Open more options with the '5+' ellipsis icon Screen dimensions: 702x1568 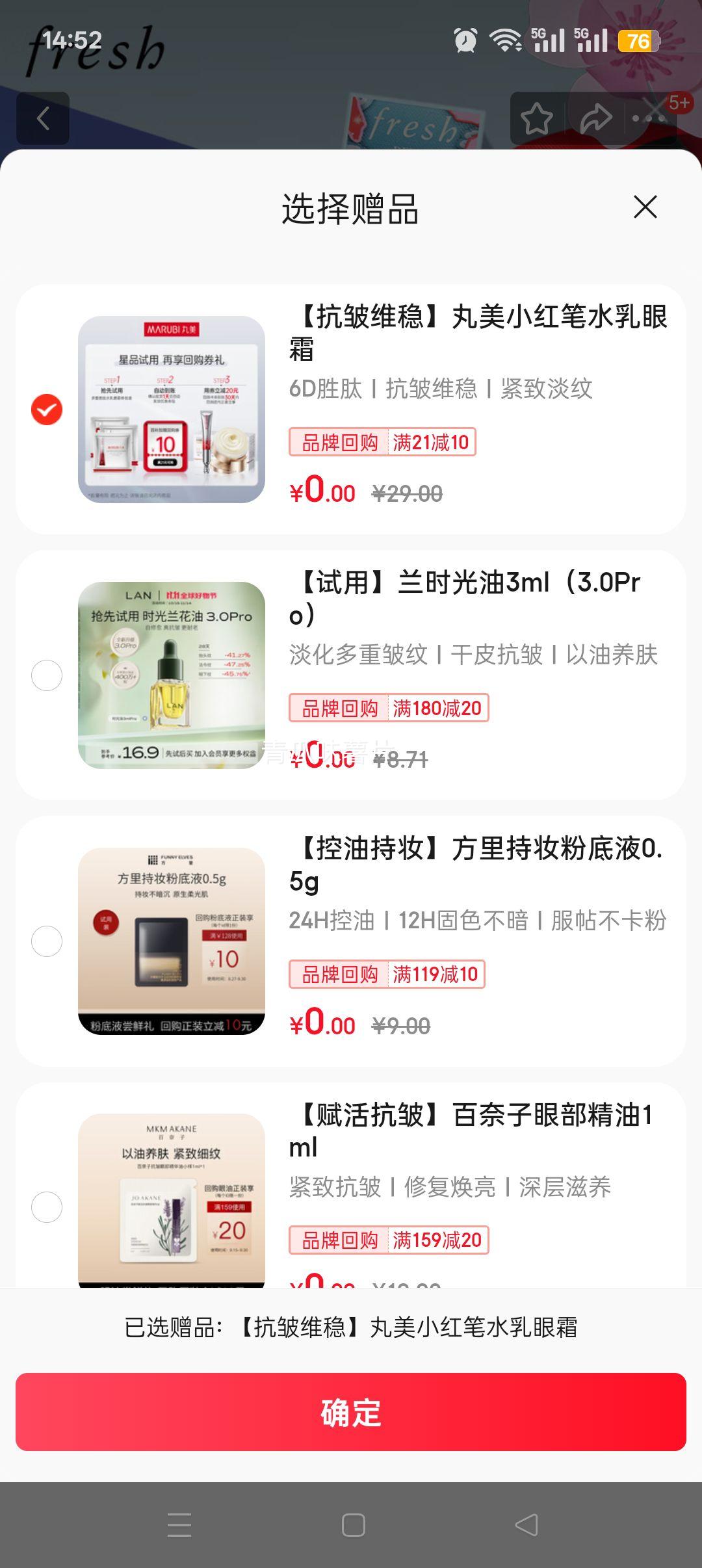647,118
